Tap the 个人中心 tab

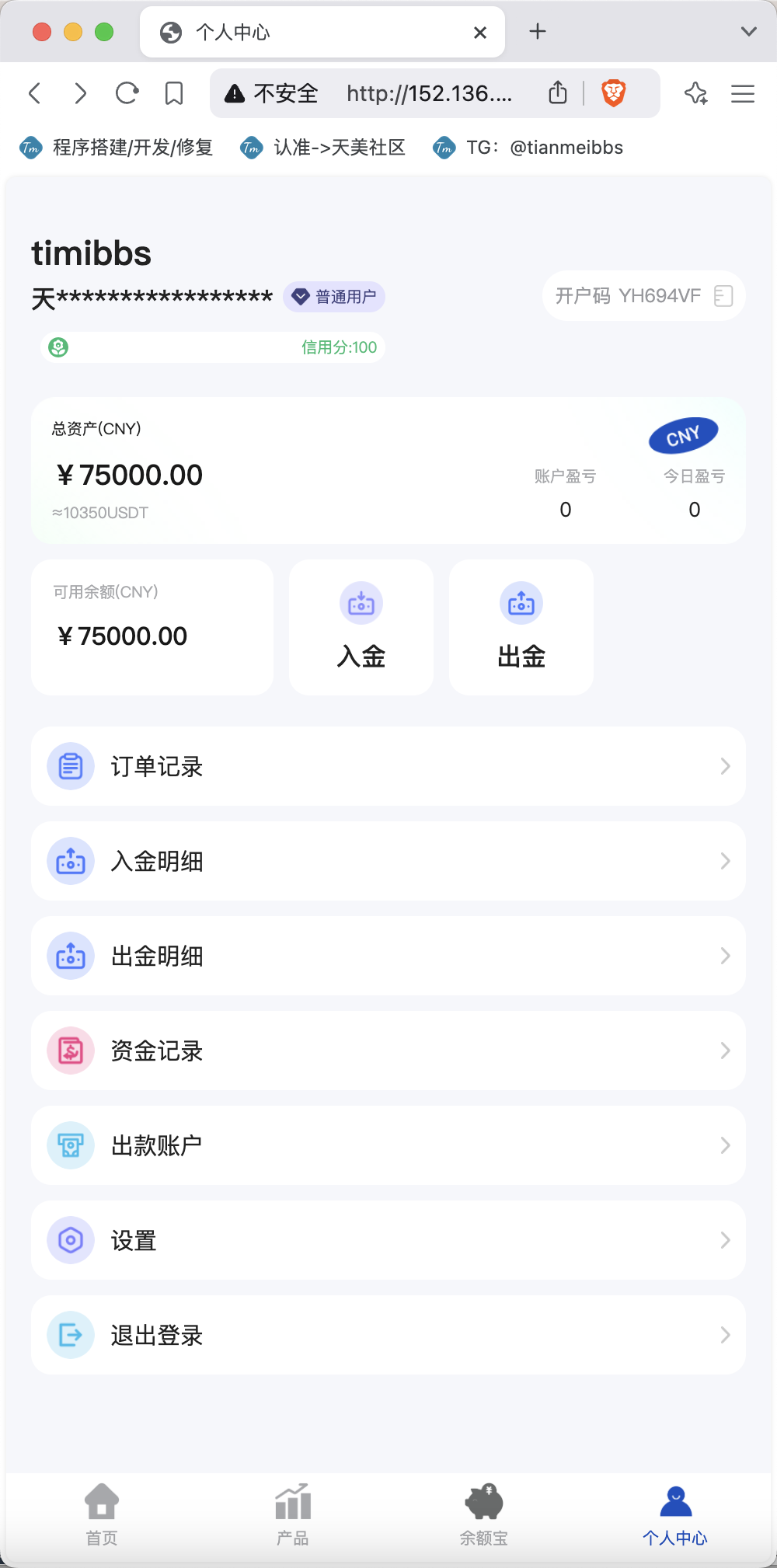click(x=675, y=1514)
